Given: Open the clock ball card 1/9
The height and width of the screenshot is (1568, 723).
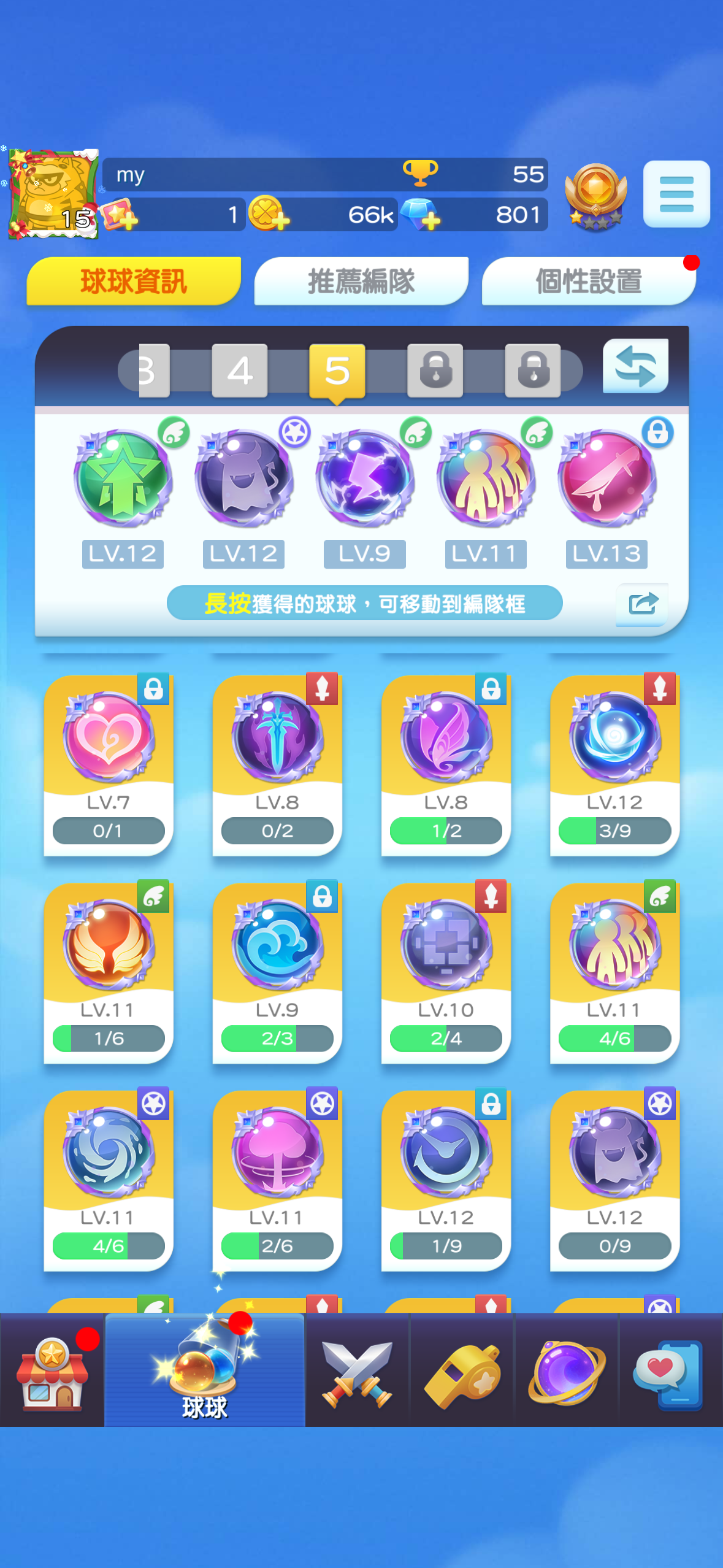Looking at the screenshot, I should point(446,1180).
